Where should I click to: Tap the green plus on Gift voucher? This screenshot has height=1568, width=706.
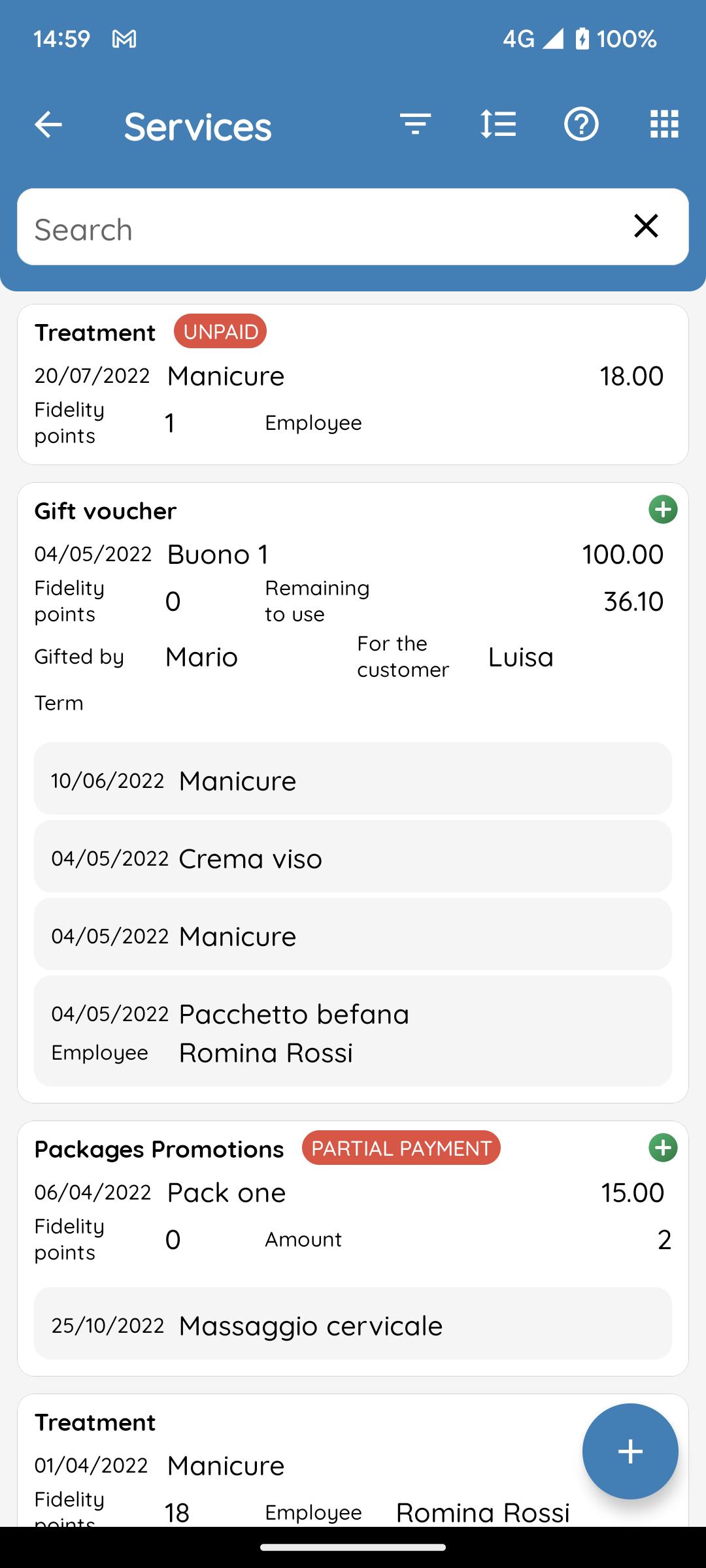click(x=663, y=510)
